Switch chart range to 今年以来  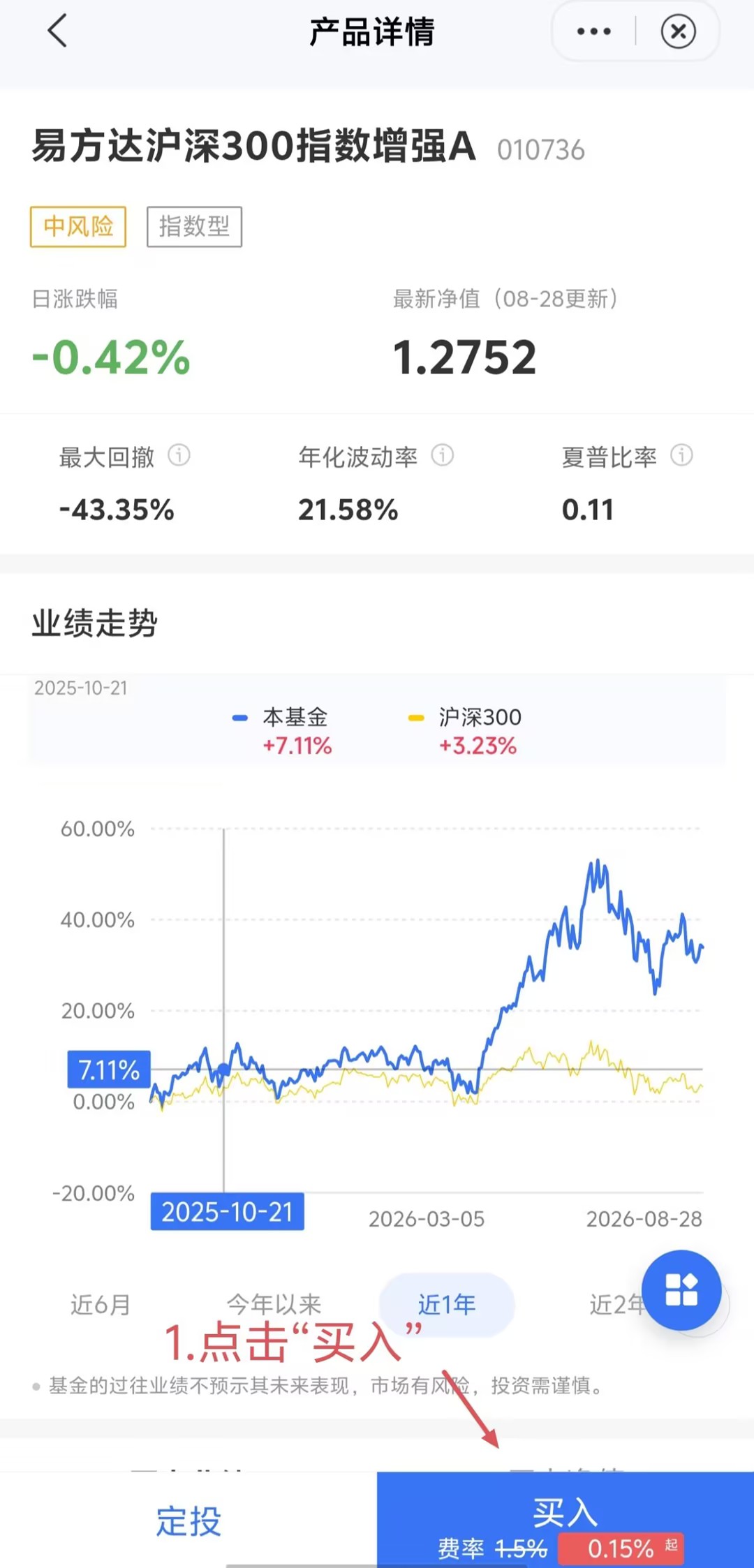274,1304
